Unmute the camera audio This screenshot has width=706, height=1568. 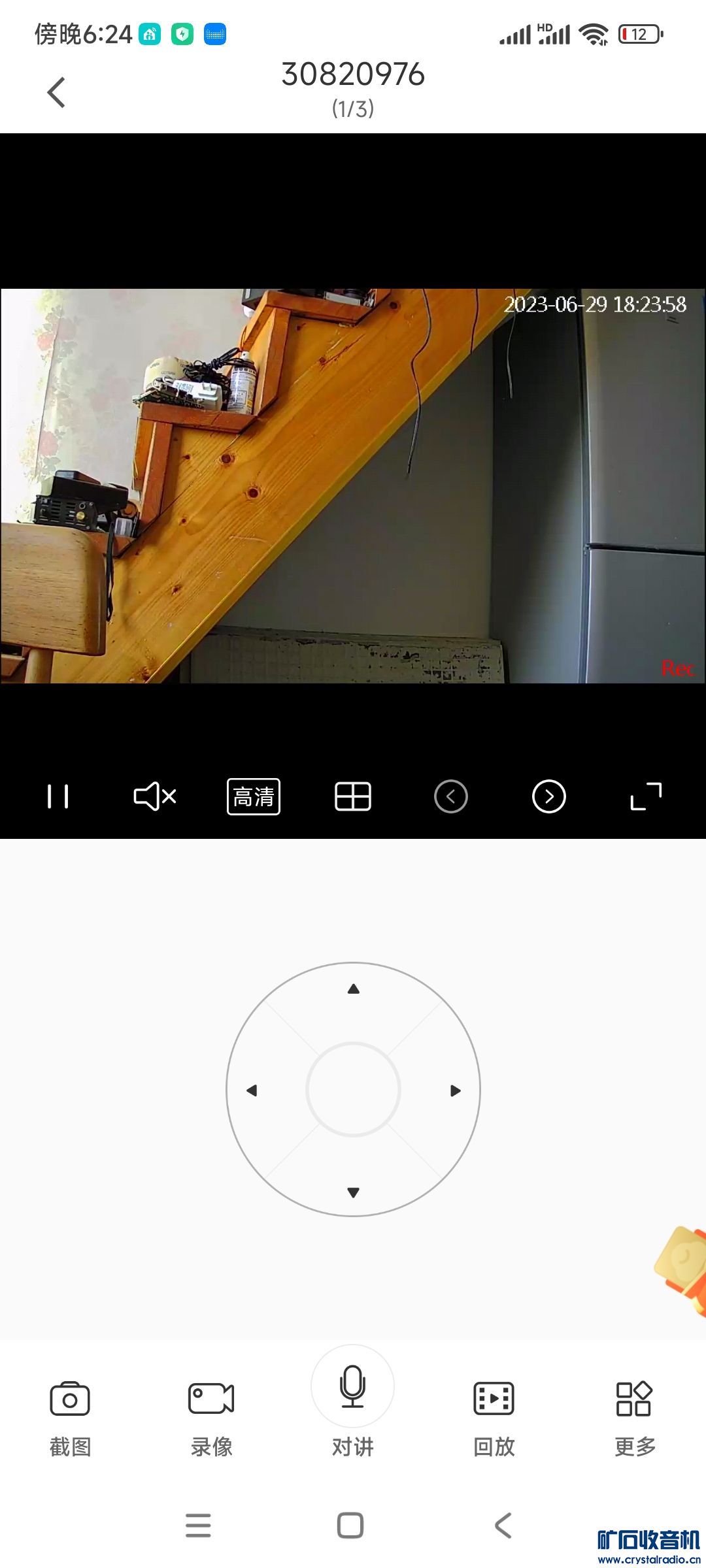click(155, 796)
